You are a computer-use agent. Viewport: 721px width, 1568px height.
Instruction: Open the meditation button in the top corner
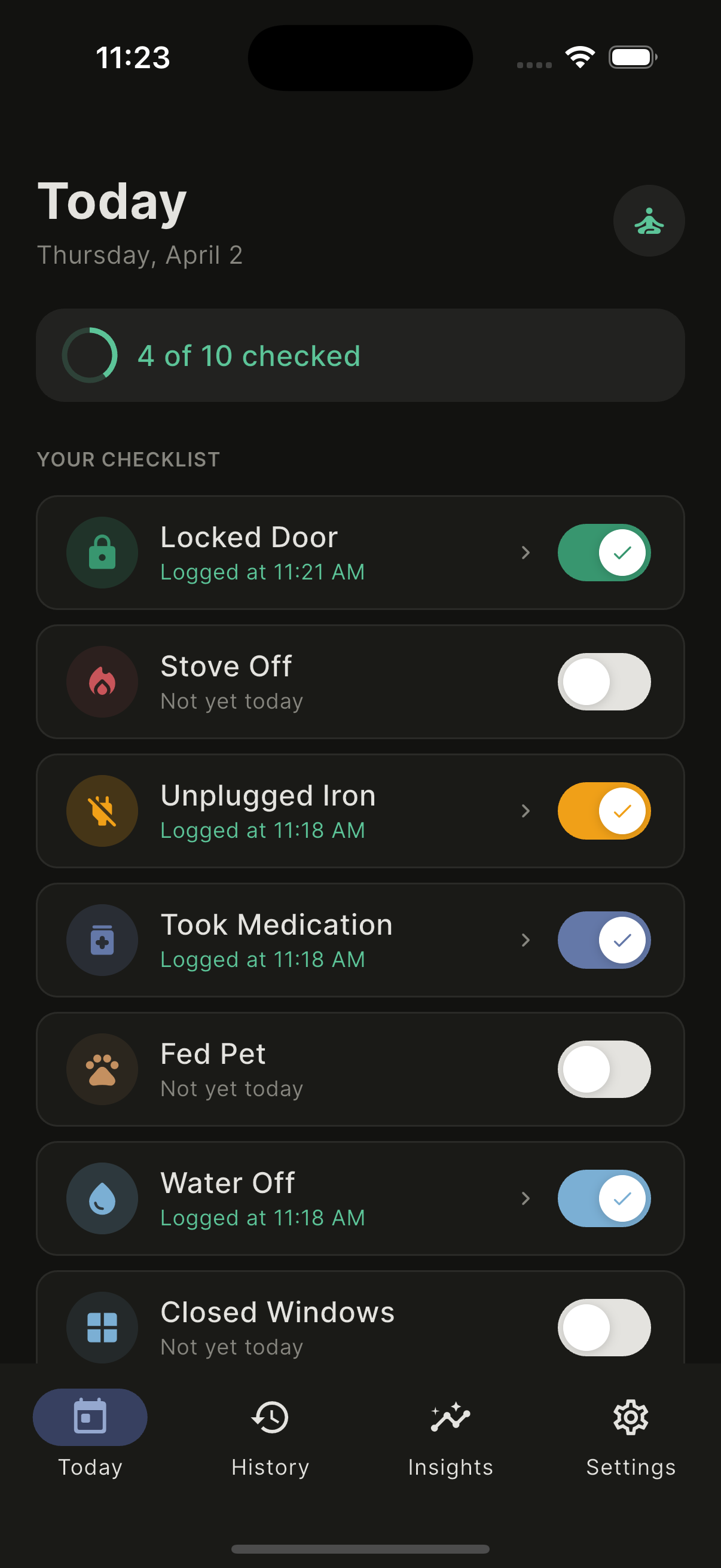coord(649,220)
